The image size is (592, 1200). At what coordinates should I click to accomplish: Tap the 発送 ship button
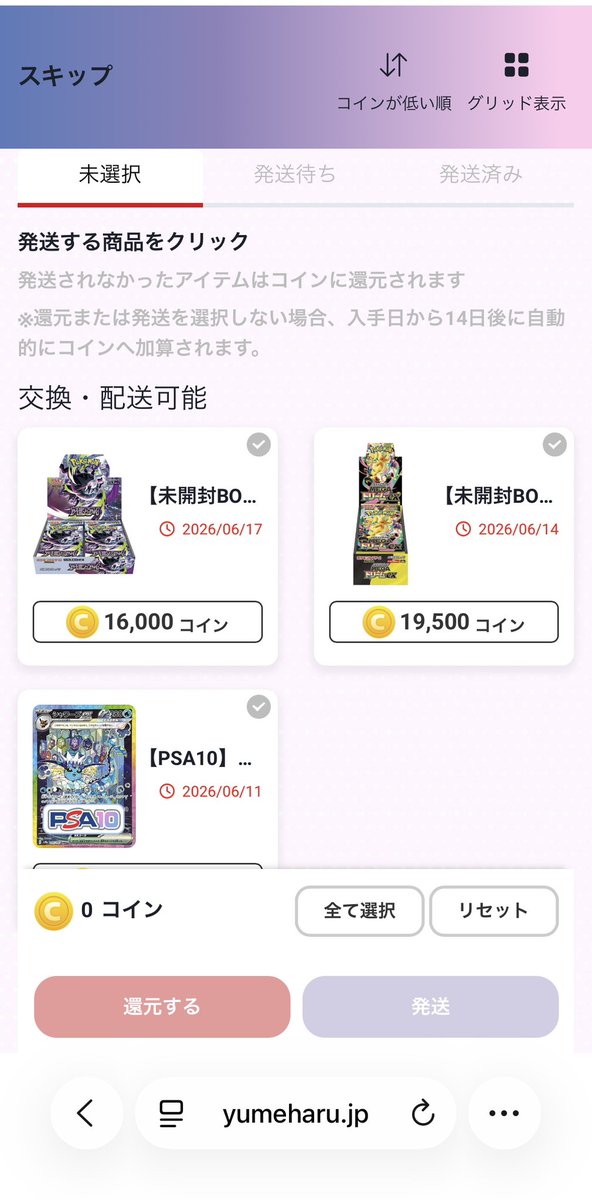pyautogui.click(x=431, y=1006)
